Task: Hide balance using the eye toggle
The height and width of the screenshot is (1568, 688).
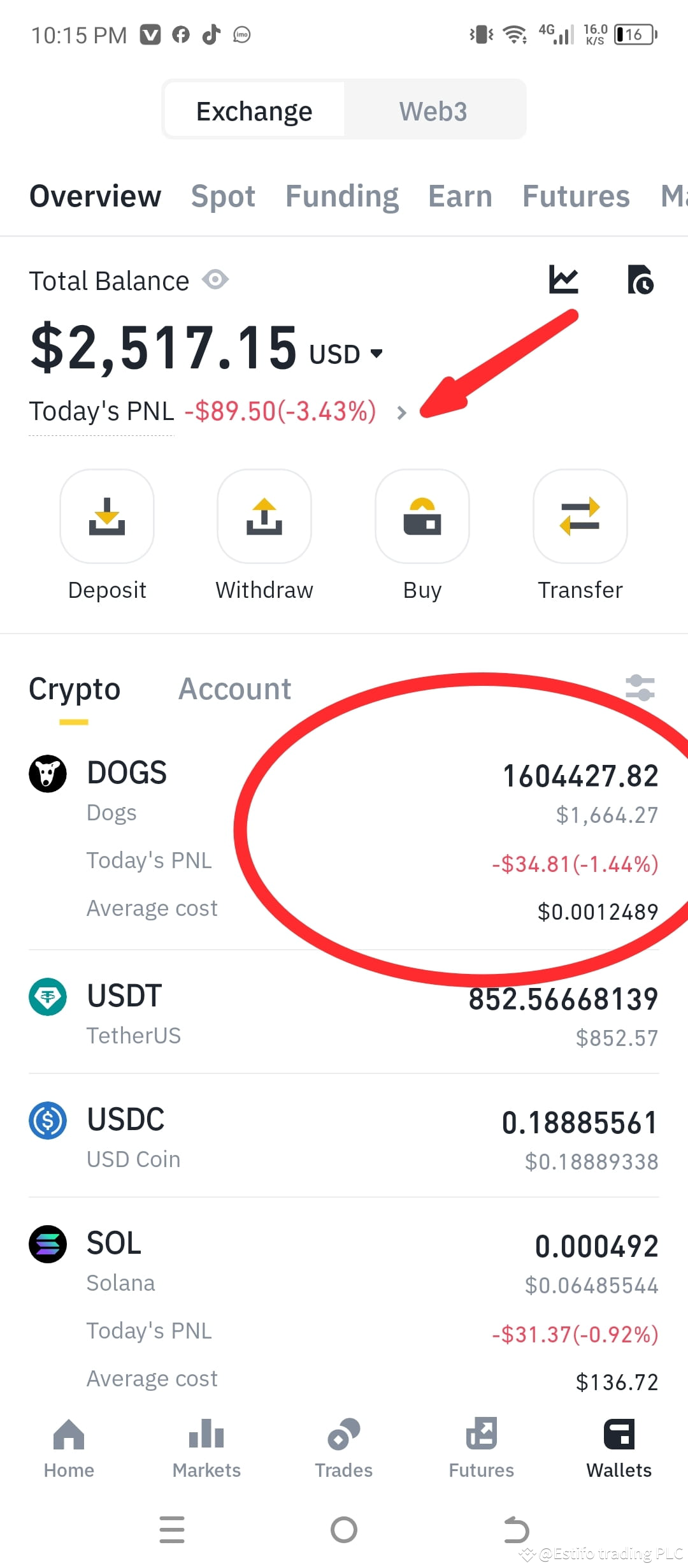Action: 215,280
